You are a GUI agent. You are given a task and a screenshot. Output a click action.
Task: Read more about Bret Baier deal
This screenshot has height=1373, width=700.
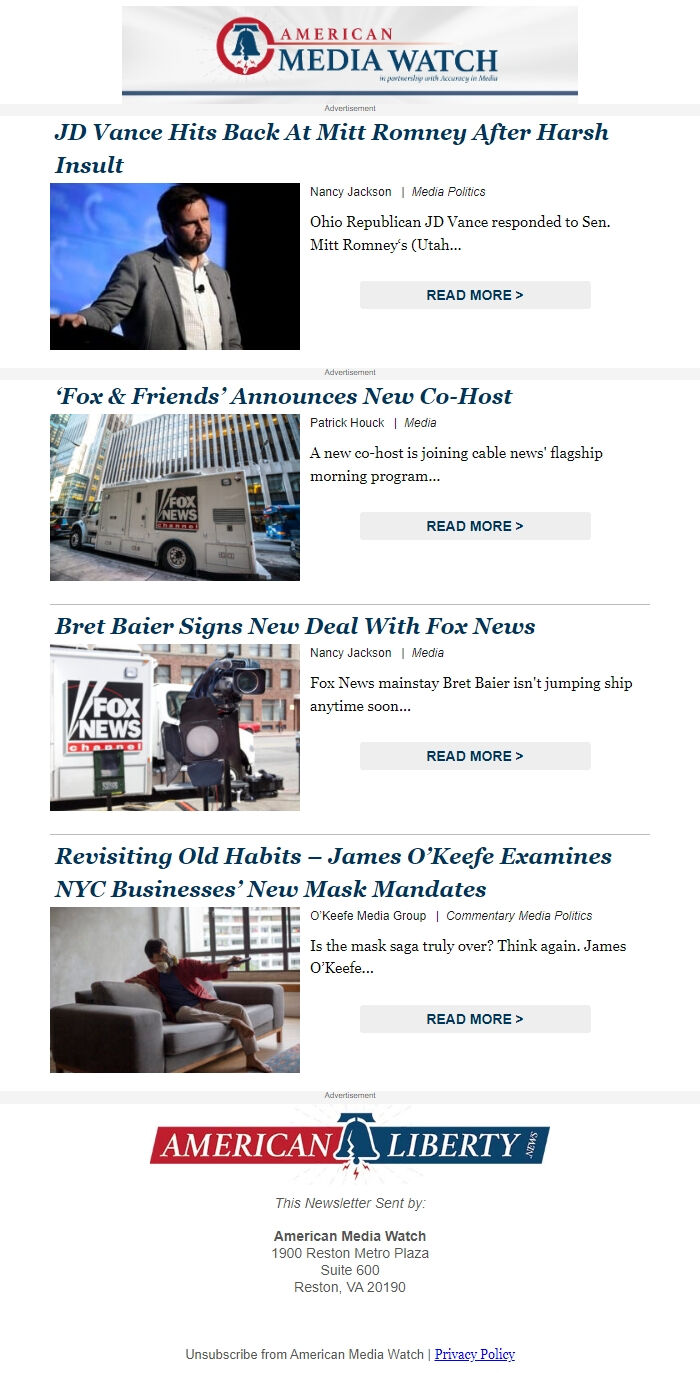point(475,756)
